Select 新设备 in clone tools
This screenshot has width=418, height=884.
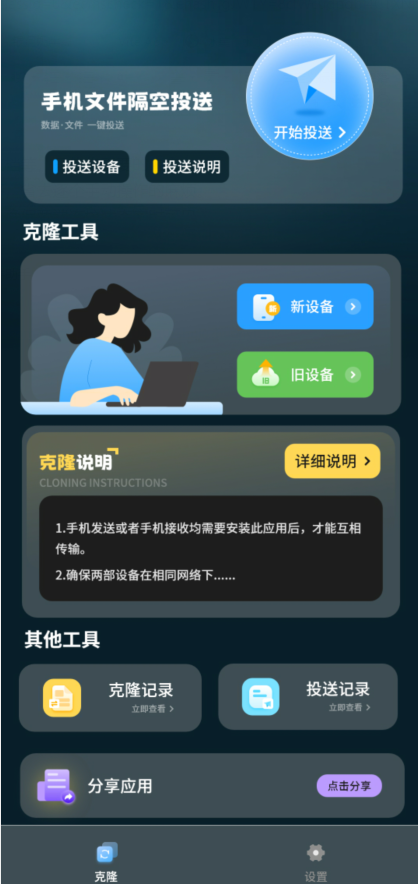(305, 307)
